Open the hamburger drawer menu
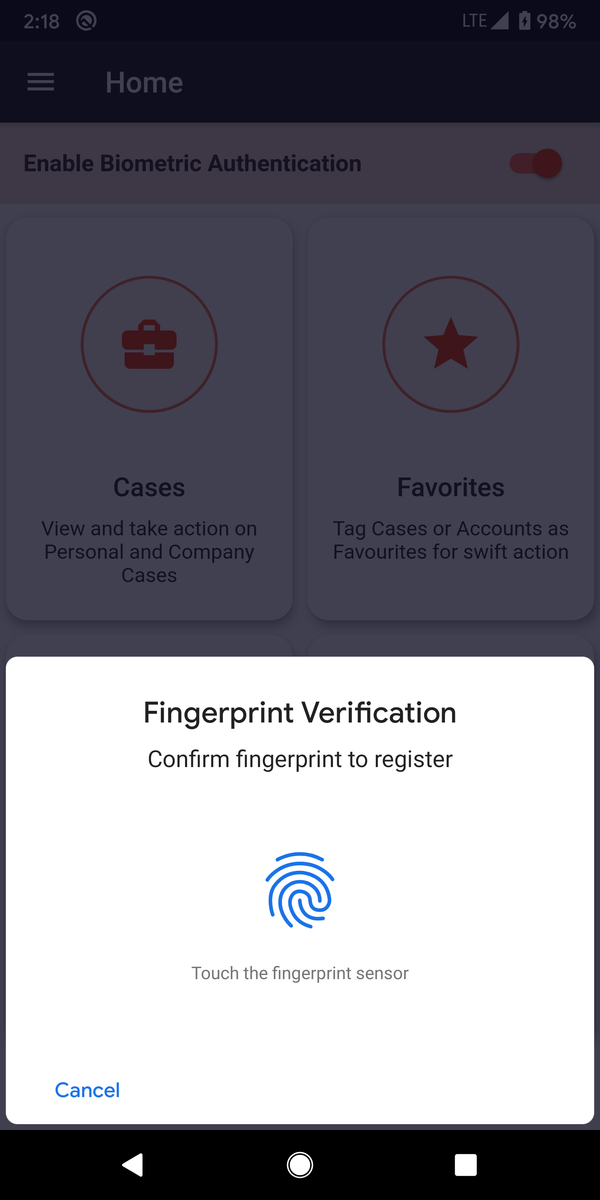This screenshot has width=600, height=1200. (x=41, y=83)
